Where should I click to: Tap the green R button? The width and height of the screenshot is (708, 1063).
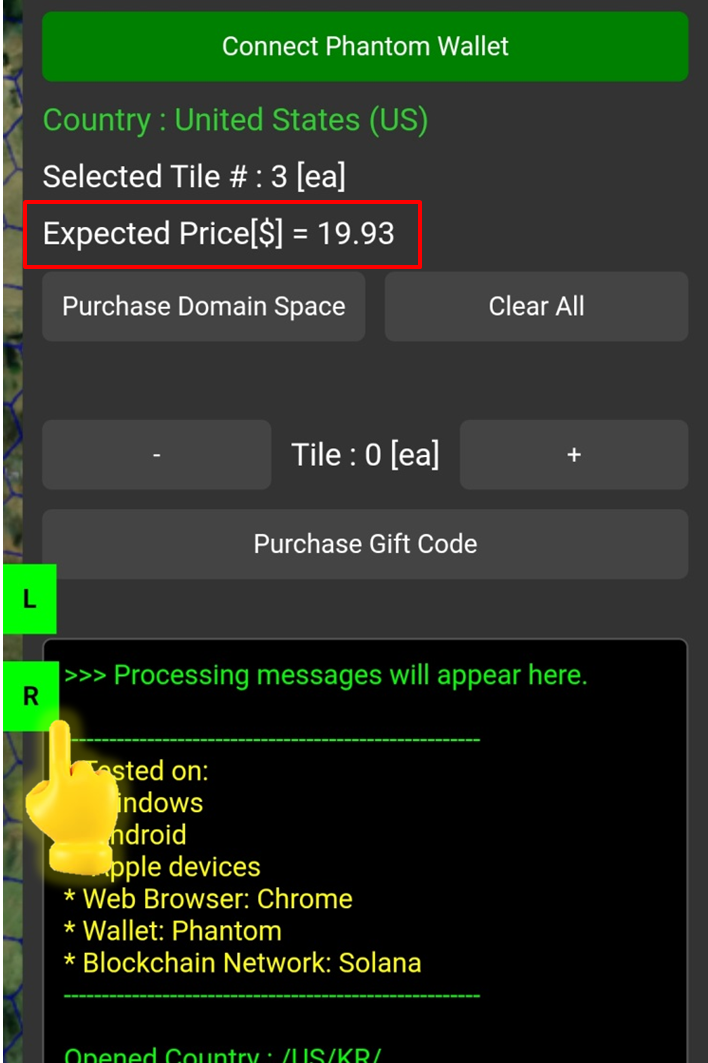(30, 695)
